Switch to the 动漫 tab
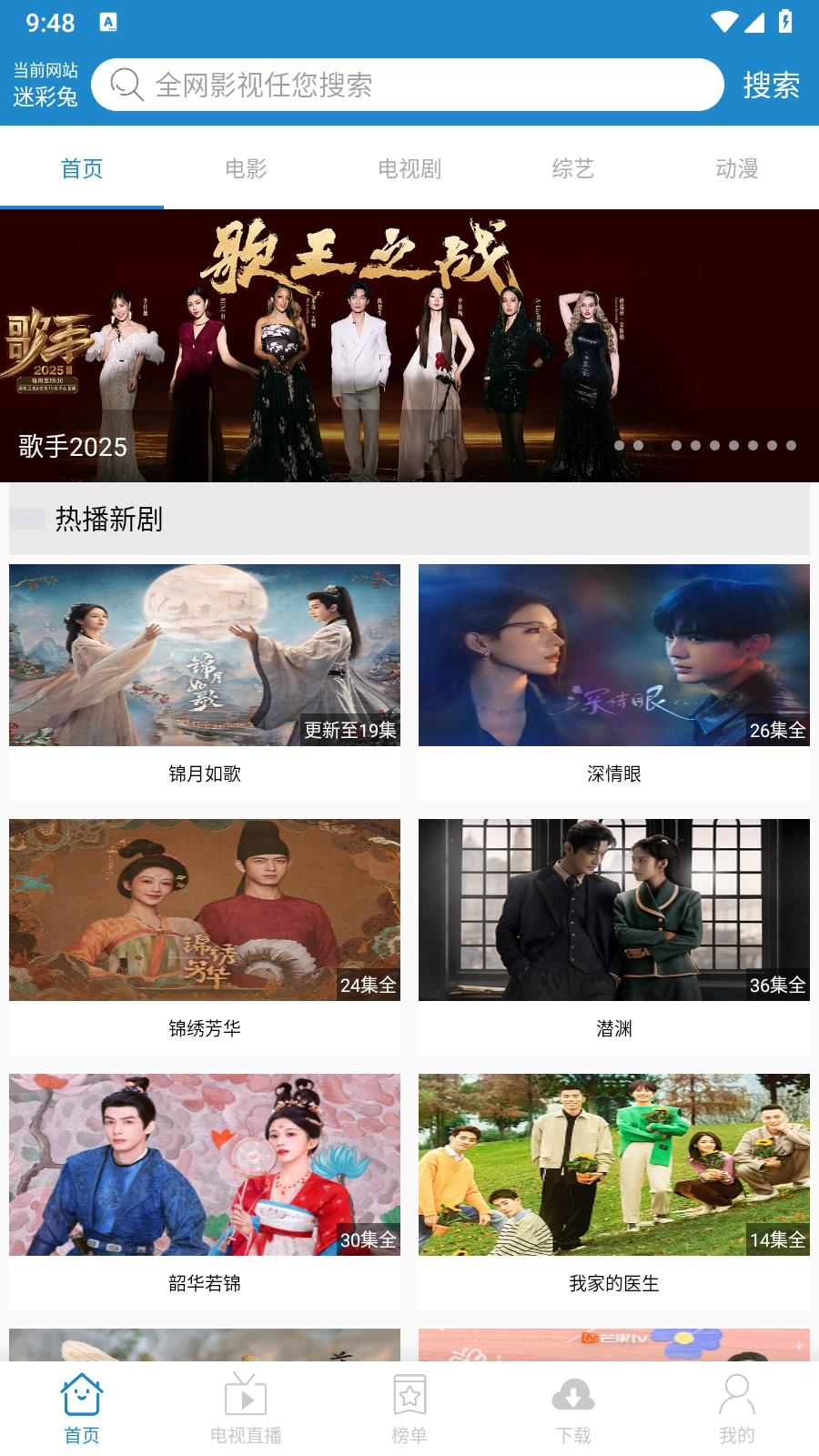The width and height of the screenshot is (819, 1456). click(x=737, y=168)
